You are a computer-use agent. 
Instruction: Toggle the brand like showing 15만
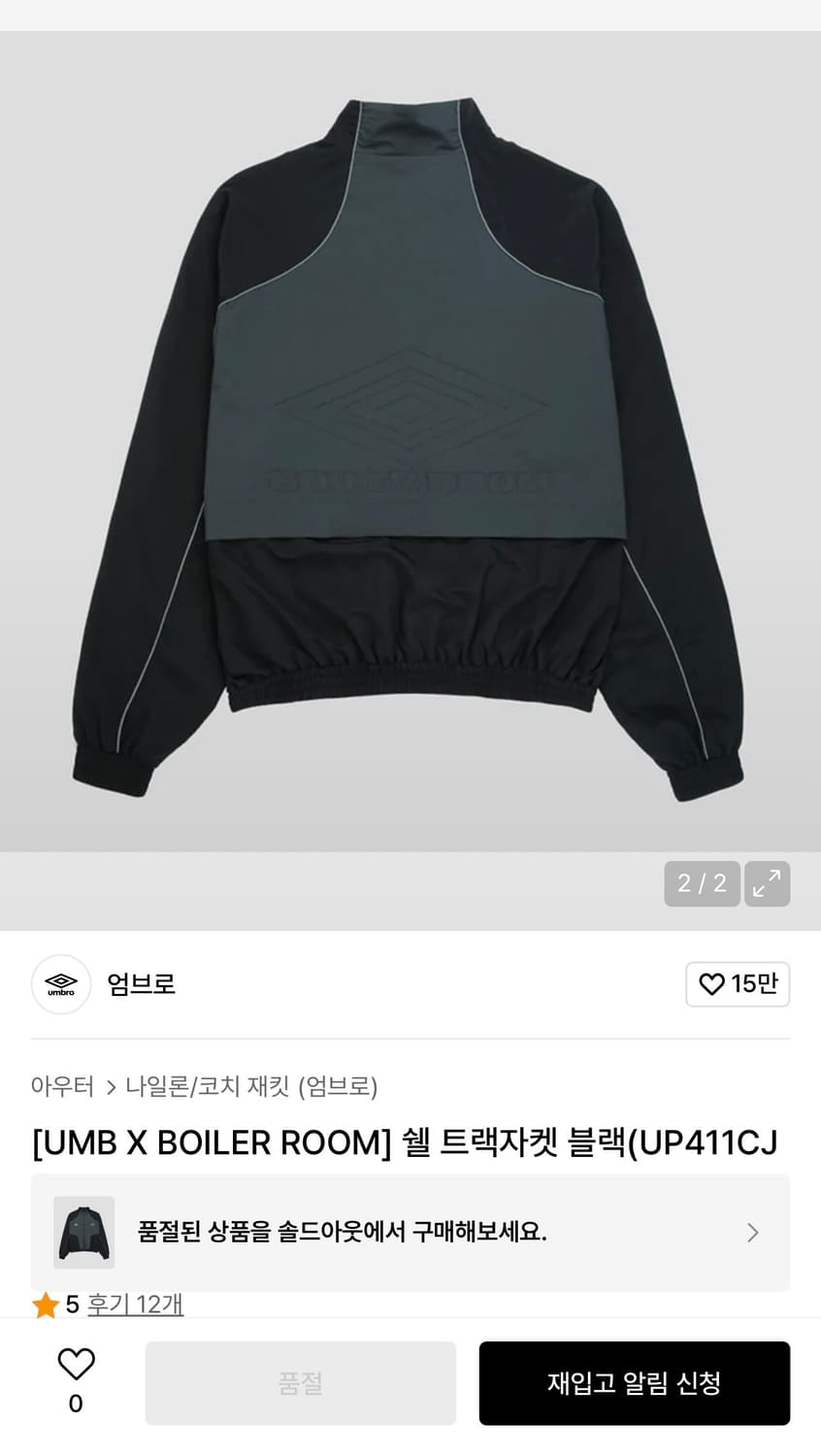click(x=738, y=983)
